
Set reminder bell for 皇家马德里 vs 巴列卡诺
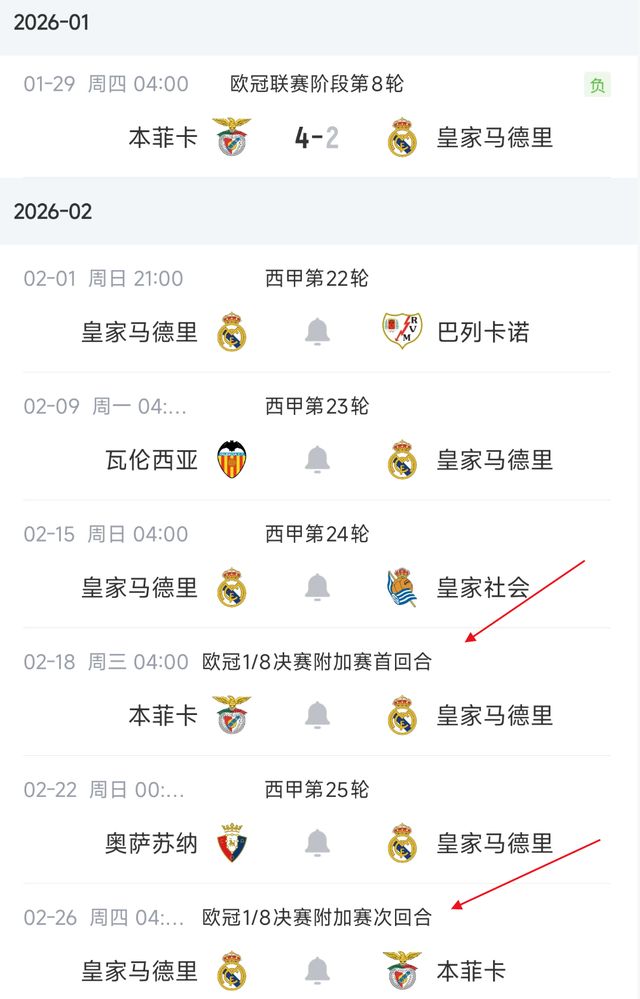(x=317, y=332)
